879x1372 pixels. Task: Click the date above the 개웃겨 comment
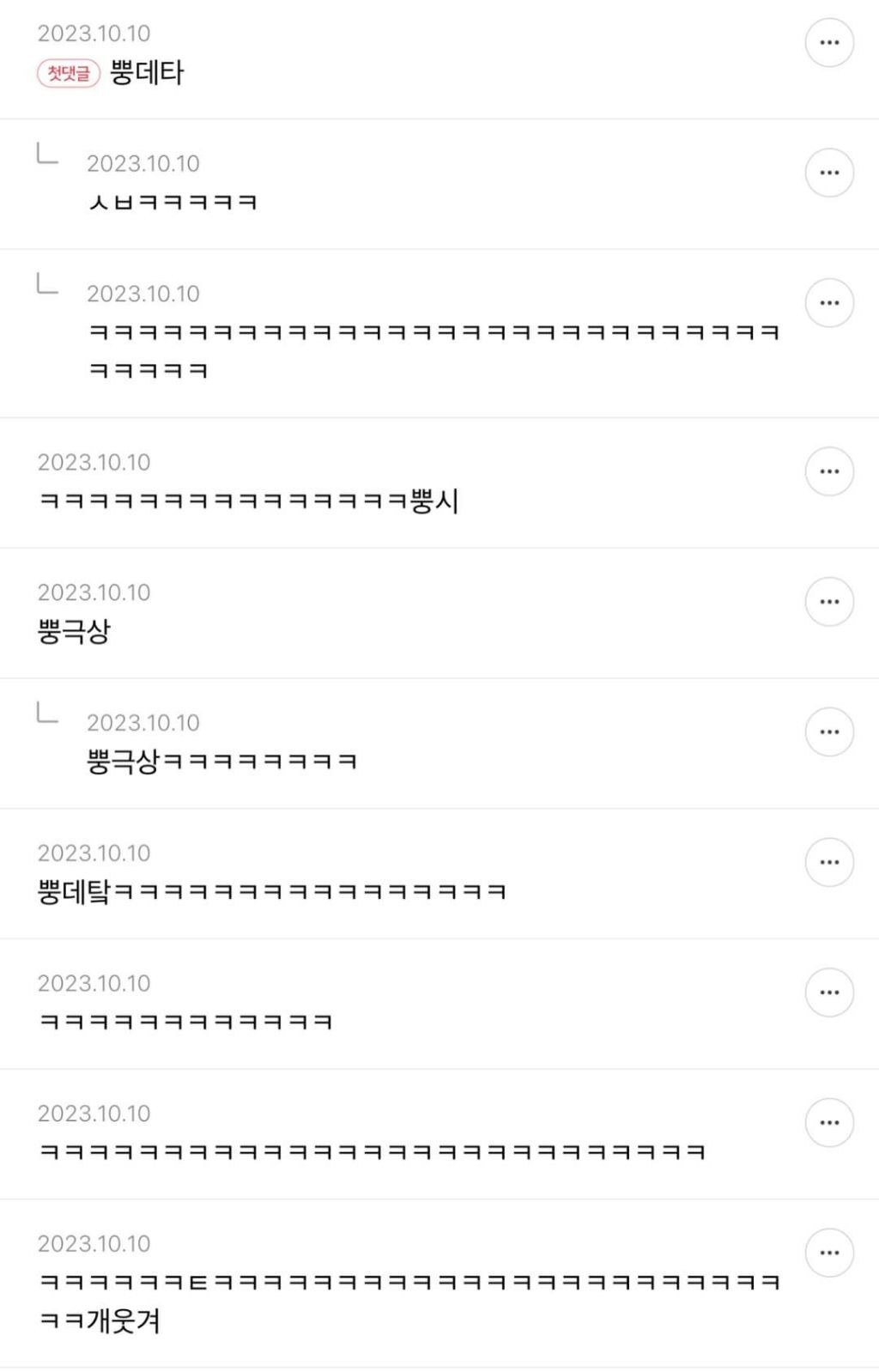point(94,1243)
